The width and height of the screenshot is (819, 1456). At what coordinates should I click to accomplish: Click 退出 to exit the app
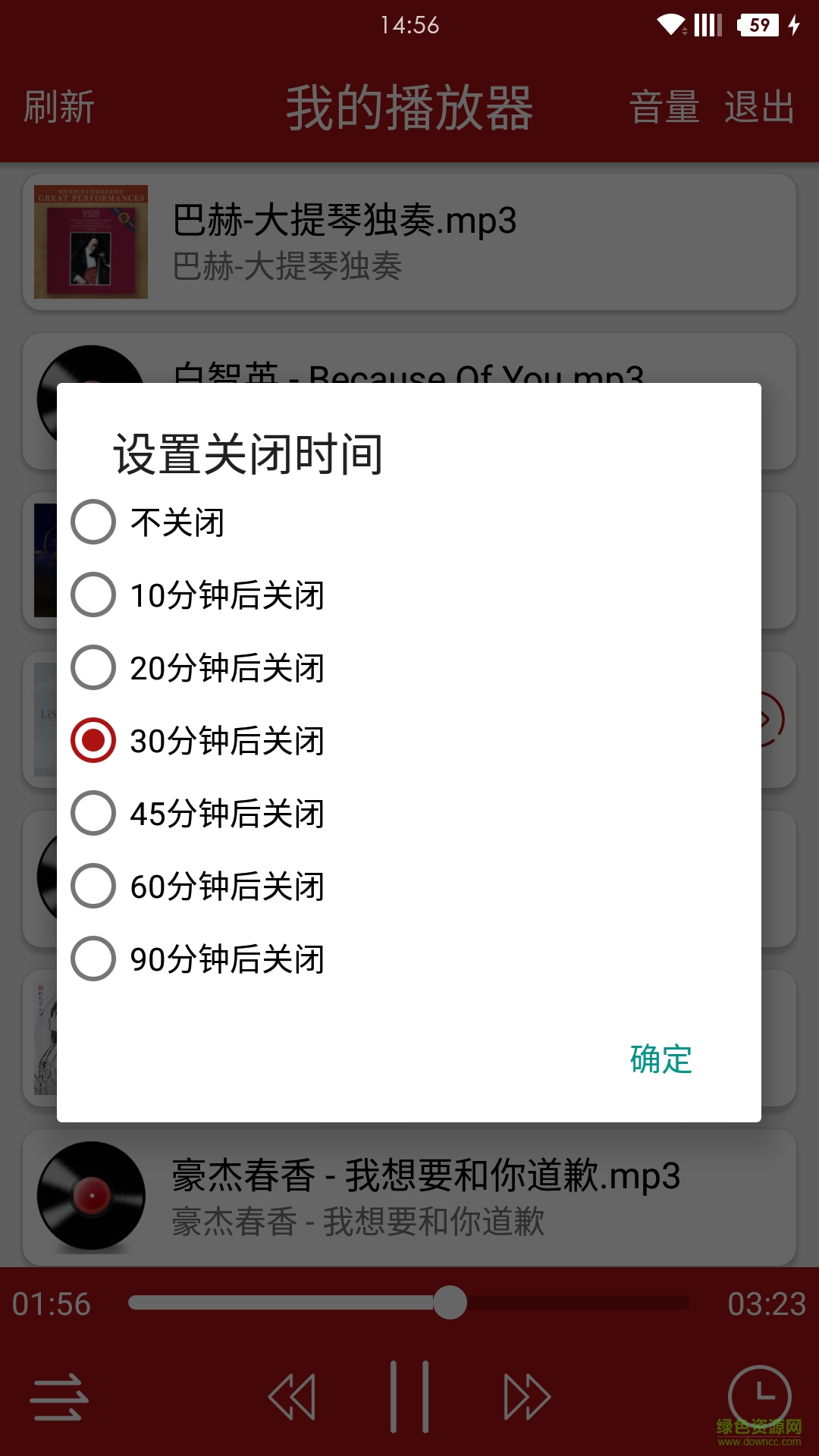[758, 108]
